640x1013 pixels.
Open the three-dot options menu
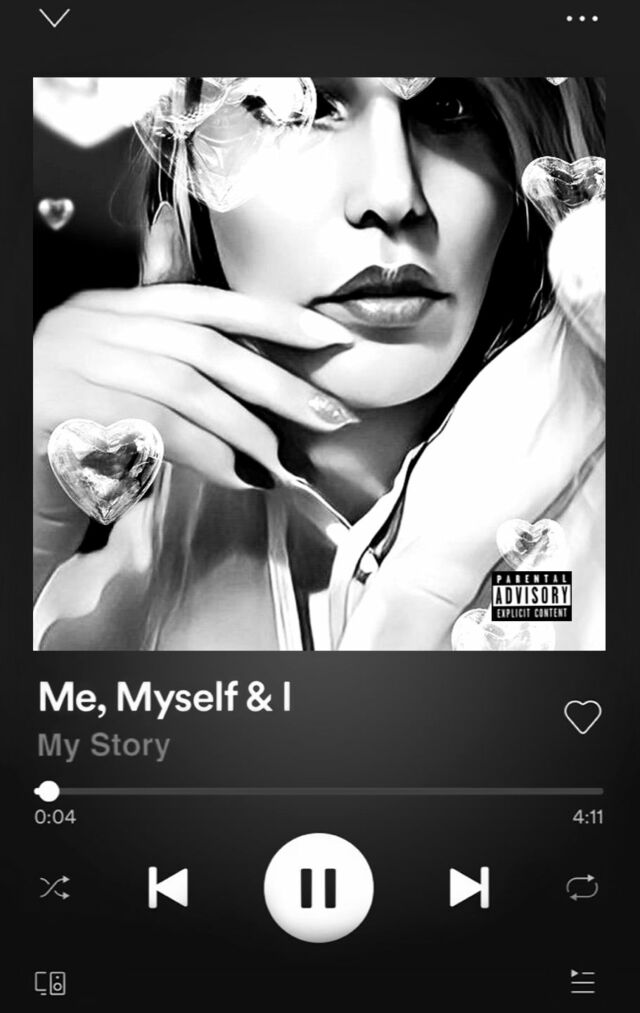(x=582, y=18)
